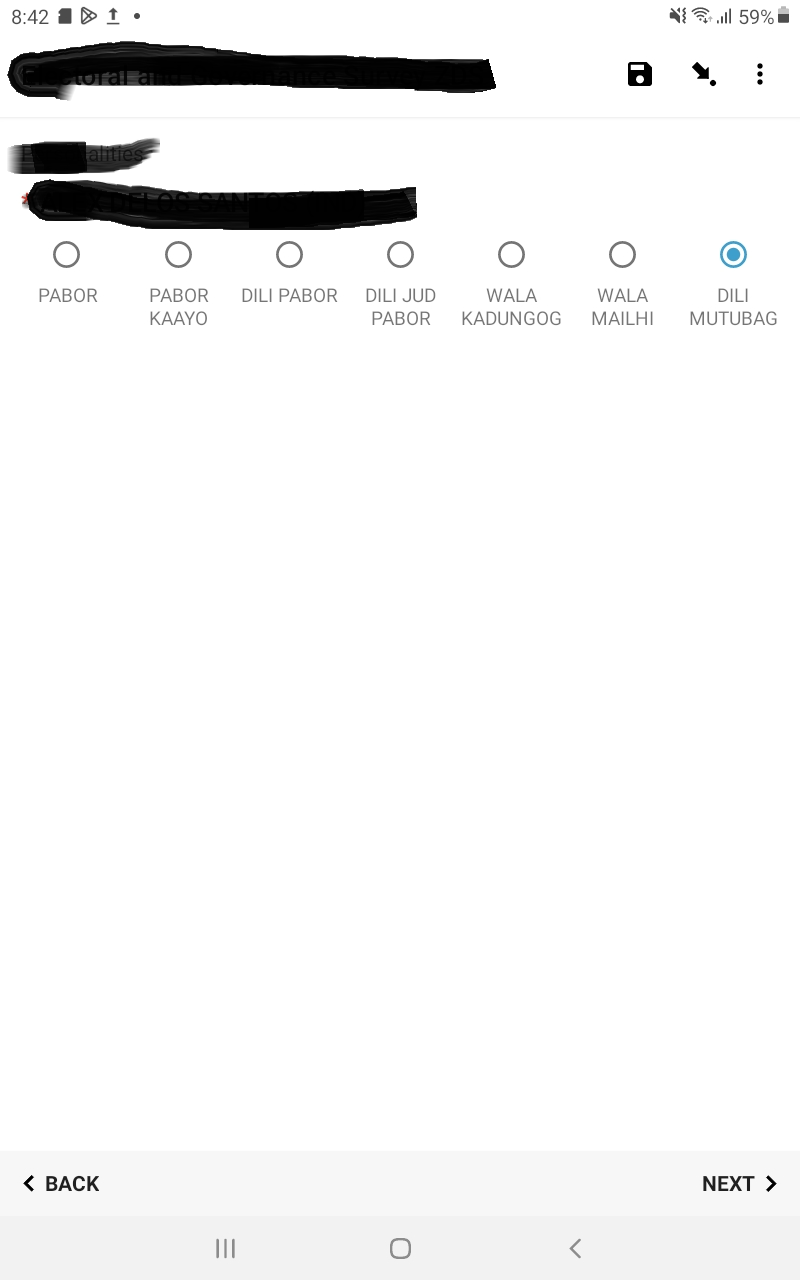Image resolution: width=800 pixels, height=1280 pixels.
Task: Select WALA KADUNGOG option
Action: tap(511, 255)
